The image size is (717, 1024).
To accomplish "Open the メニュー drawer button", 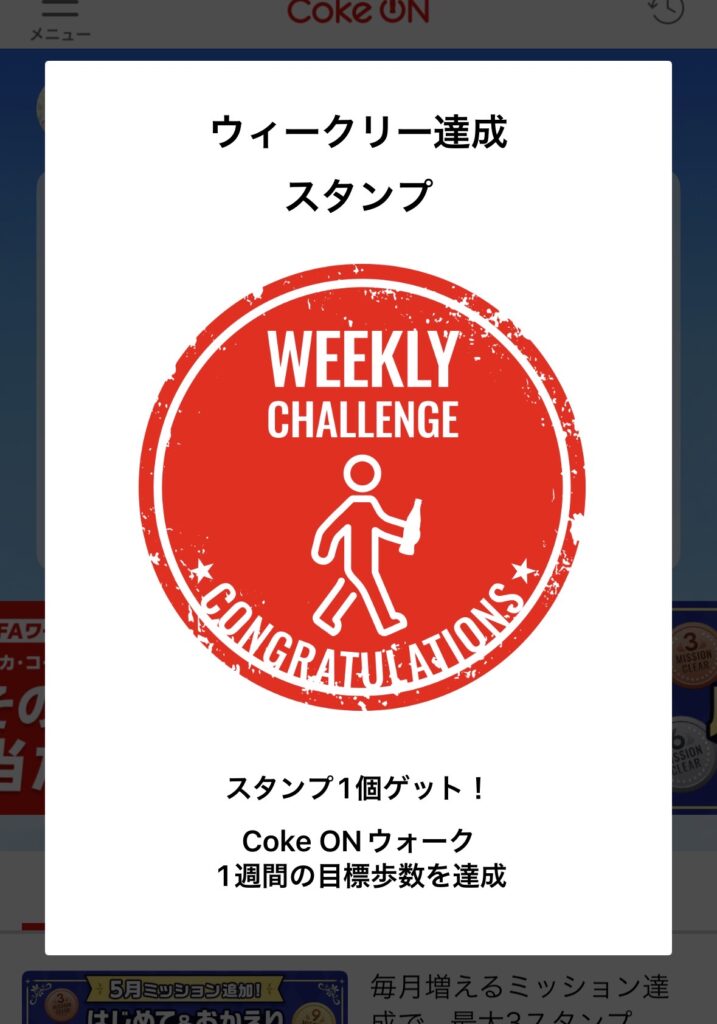I will click(x=60, y=21).
